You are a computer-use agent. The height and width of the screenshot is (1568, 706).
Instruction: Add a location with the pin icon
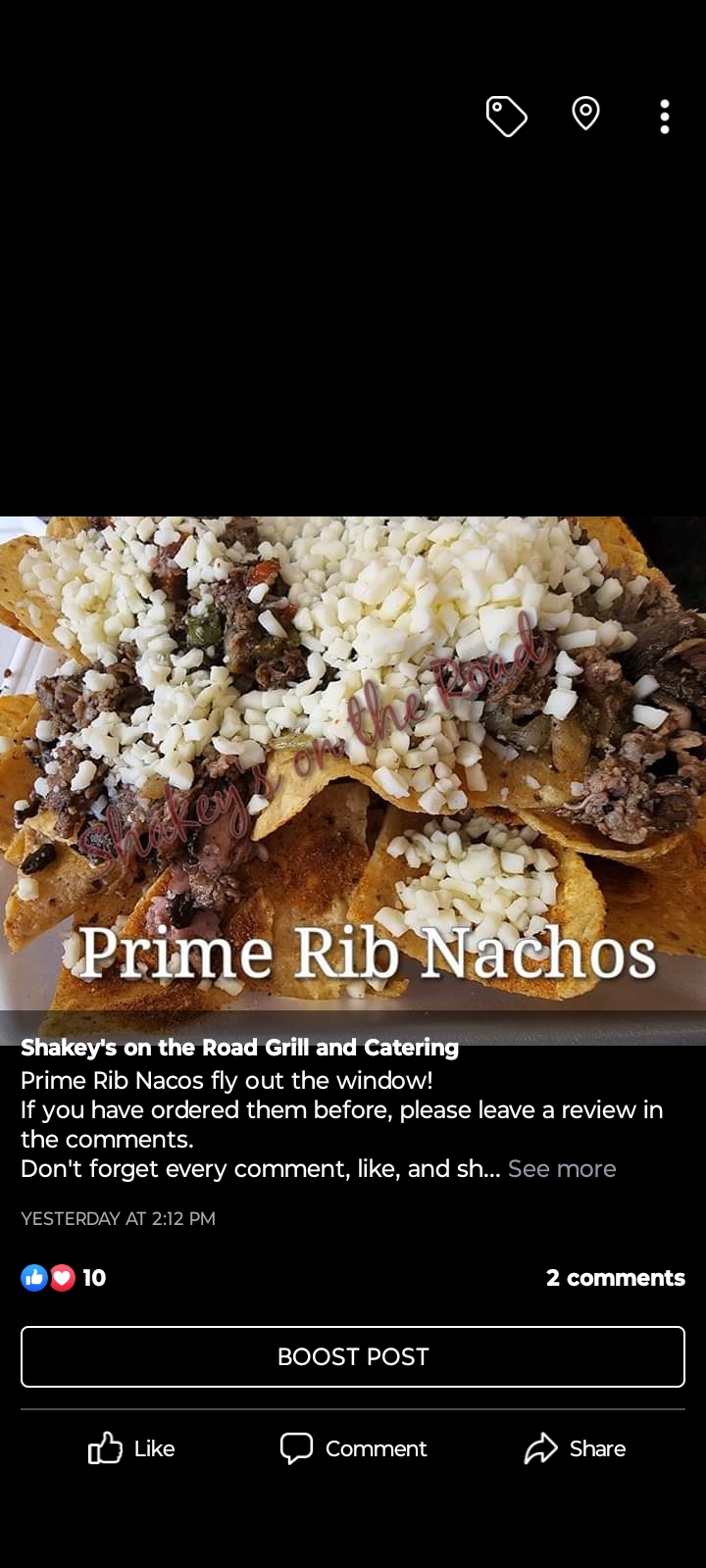click(585, 115)
